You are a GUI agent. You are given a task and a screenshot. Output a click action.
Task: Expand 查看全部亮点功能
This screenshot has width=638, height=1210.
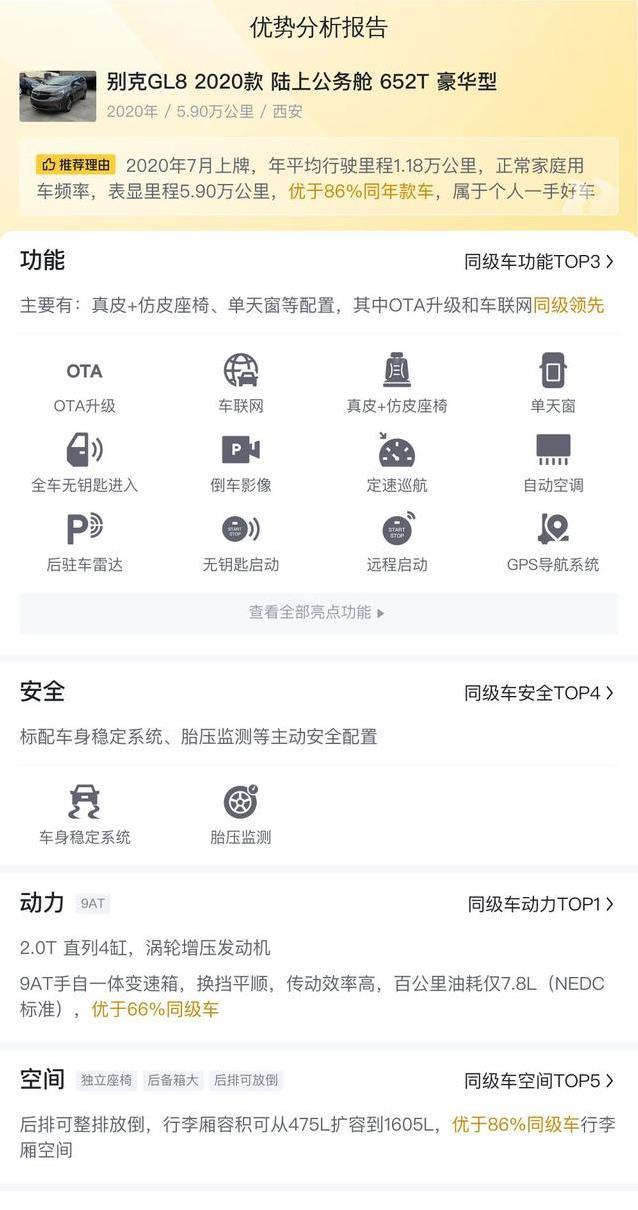pos(319,612)
